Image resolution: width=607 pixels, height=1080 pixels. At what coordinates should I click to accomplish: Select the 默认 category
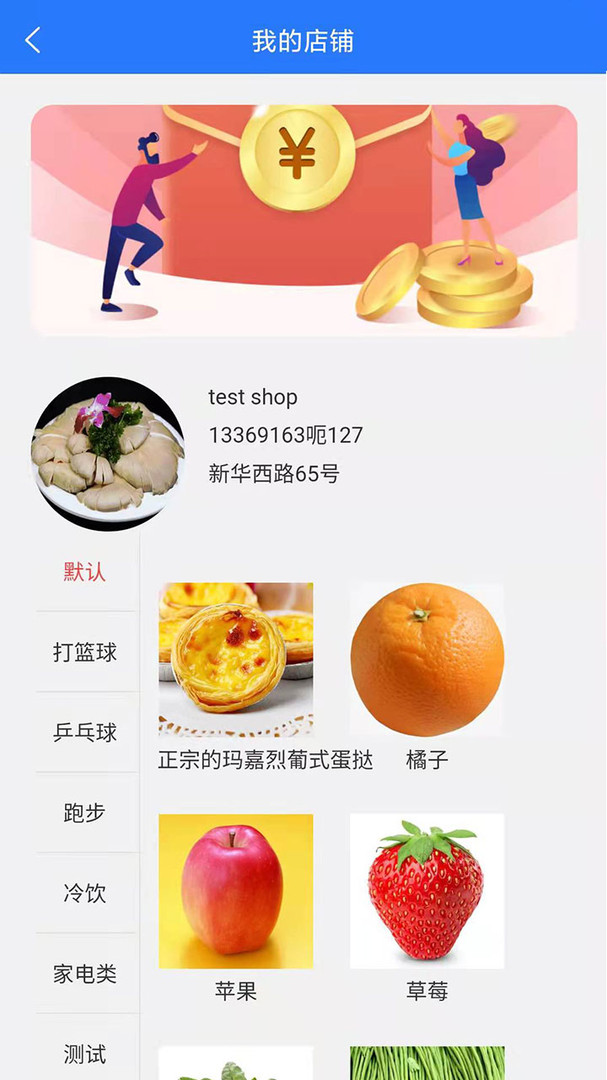[85, 572]
